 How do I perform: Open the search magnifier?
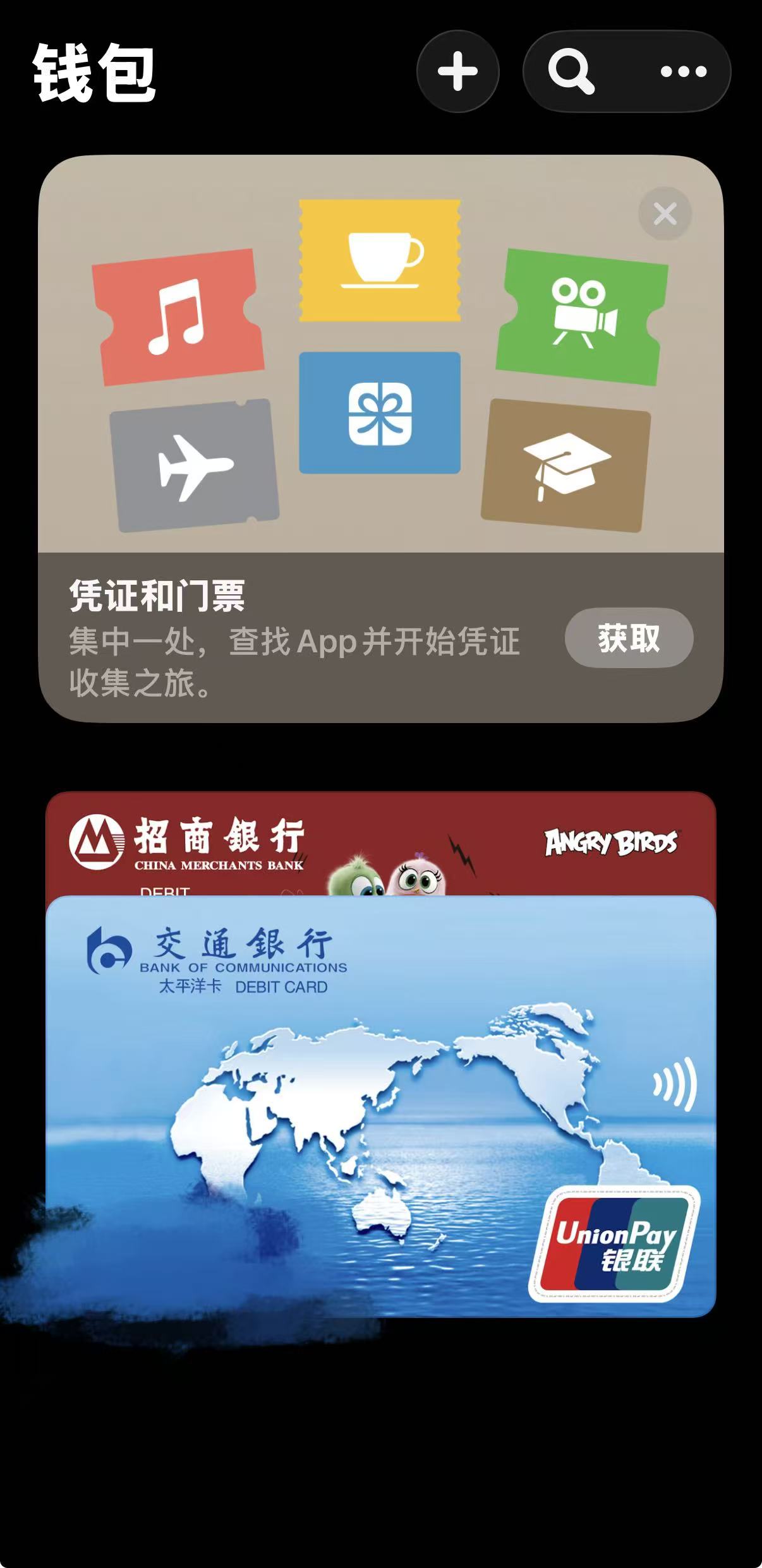[x=571, y=71]
